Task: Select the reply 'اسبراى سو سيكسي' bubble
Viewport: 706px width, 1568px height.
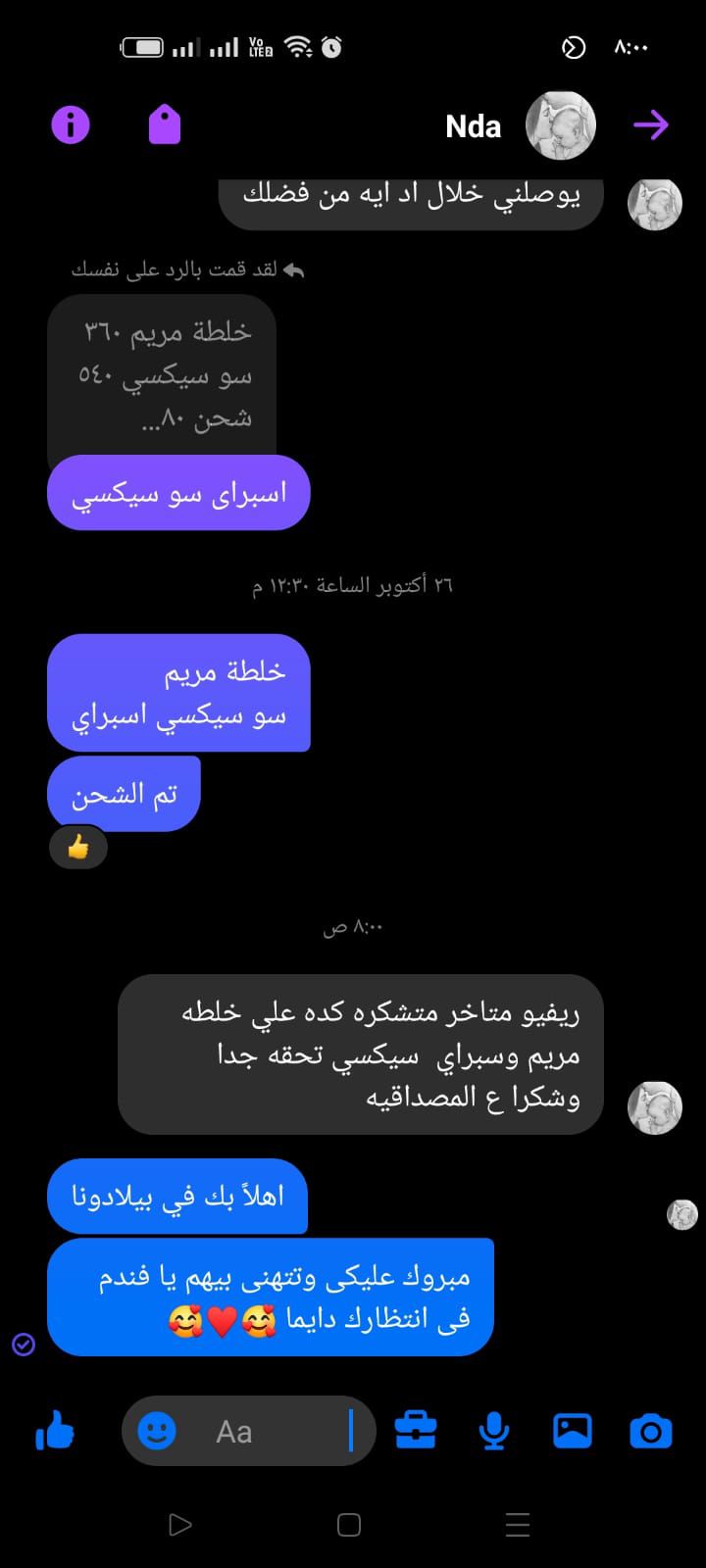Action: pyautogui.click(x=177, y=493)
